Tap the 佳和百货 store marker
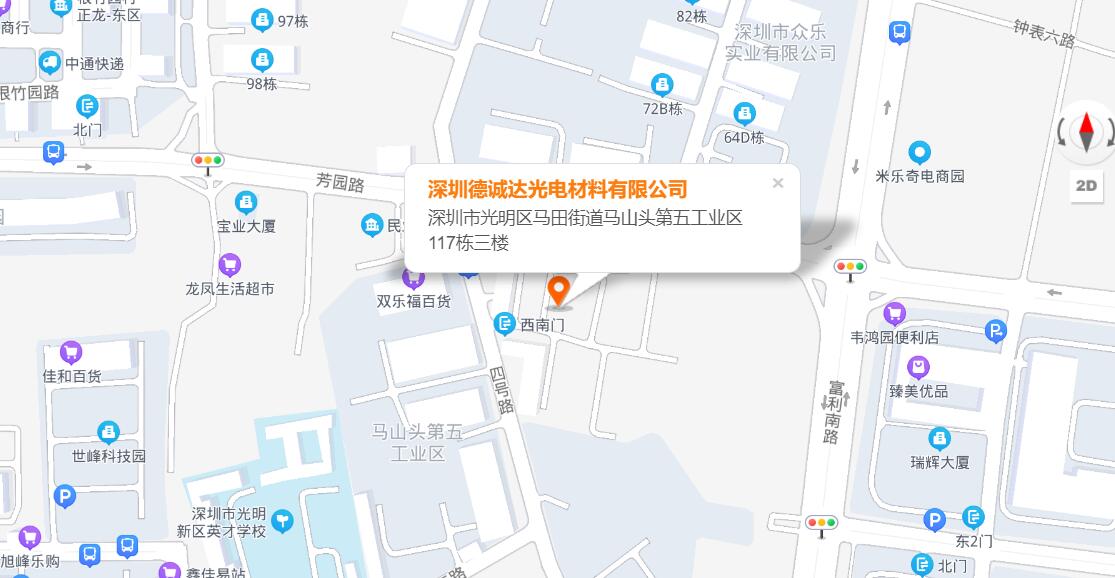The width and height of the screenshot is (1115, 578). pyautogui.click(x=71, y=353)
